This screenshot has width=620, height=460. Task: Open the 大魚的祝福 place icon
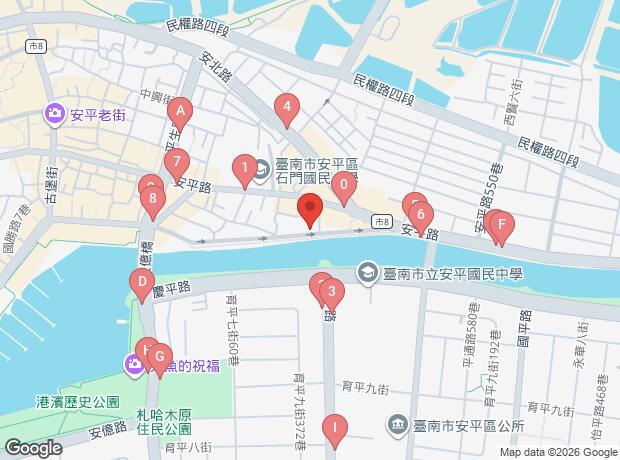[x=135, y=365]
